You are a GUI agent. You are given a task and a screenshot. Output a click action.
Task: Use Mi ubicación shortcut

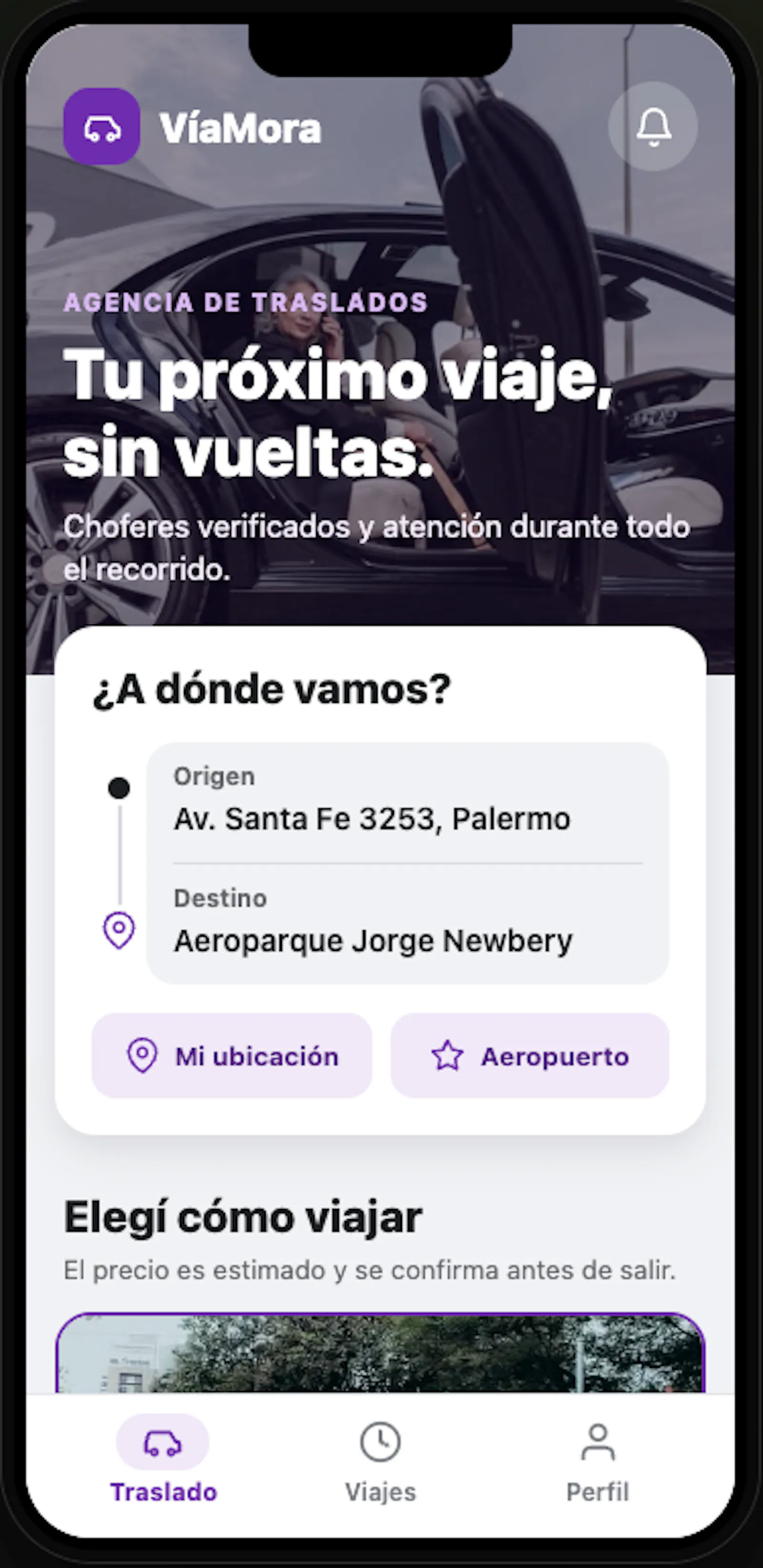231,1056
